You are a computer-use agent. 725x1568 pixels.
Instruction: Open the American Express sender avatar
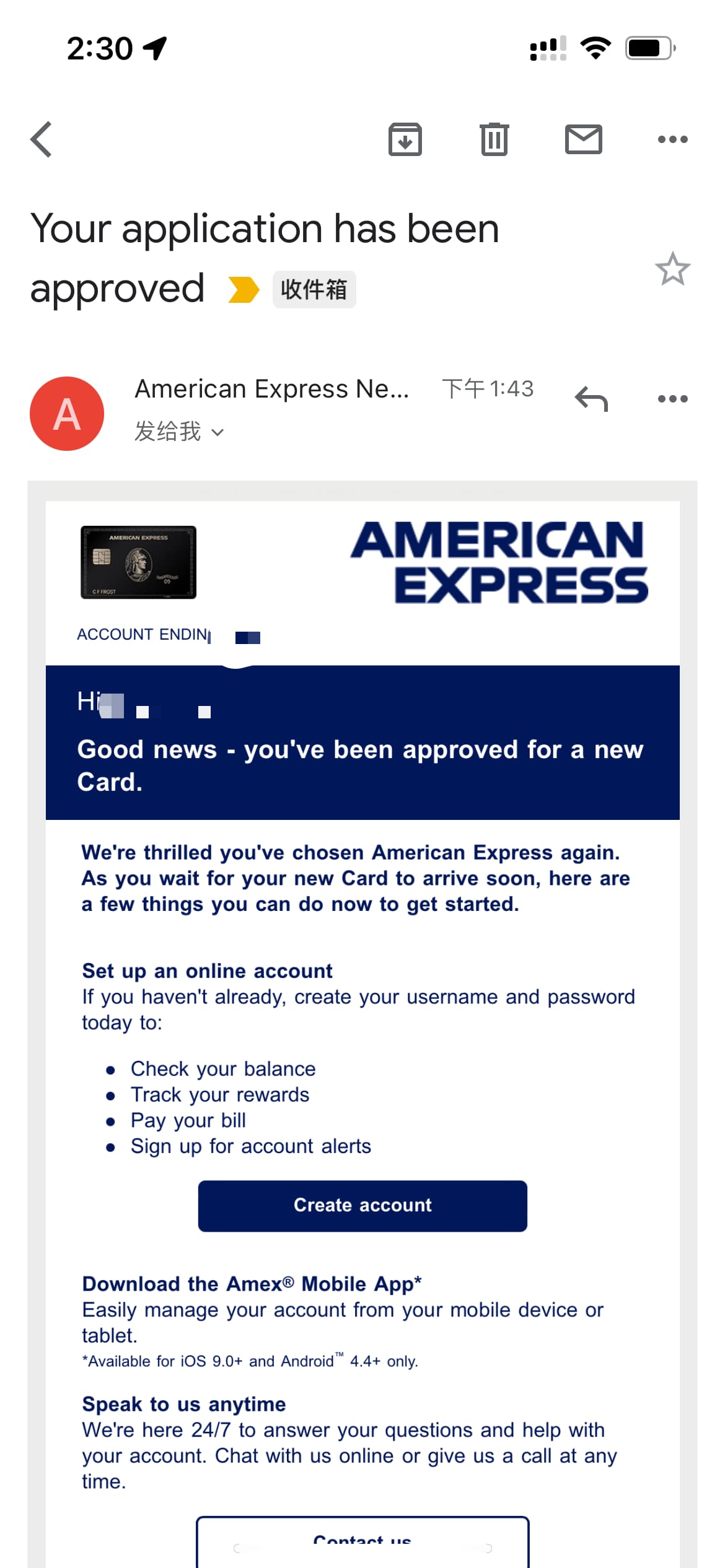[x=67, y=413]
